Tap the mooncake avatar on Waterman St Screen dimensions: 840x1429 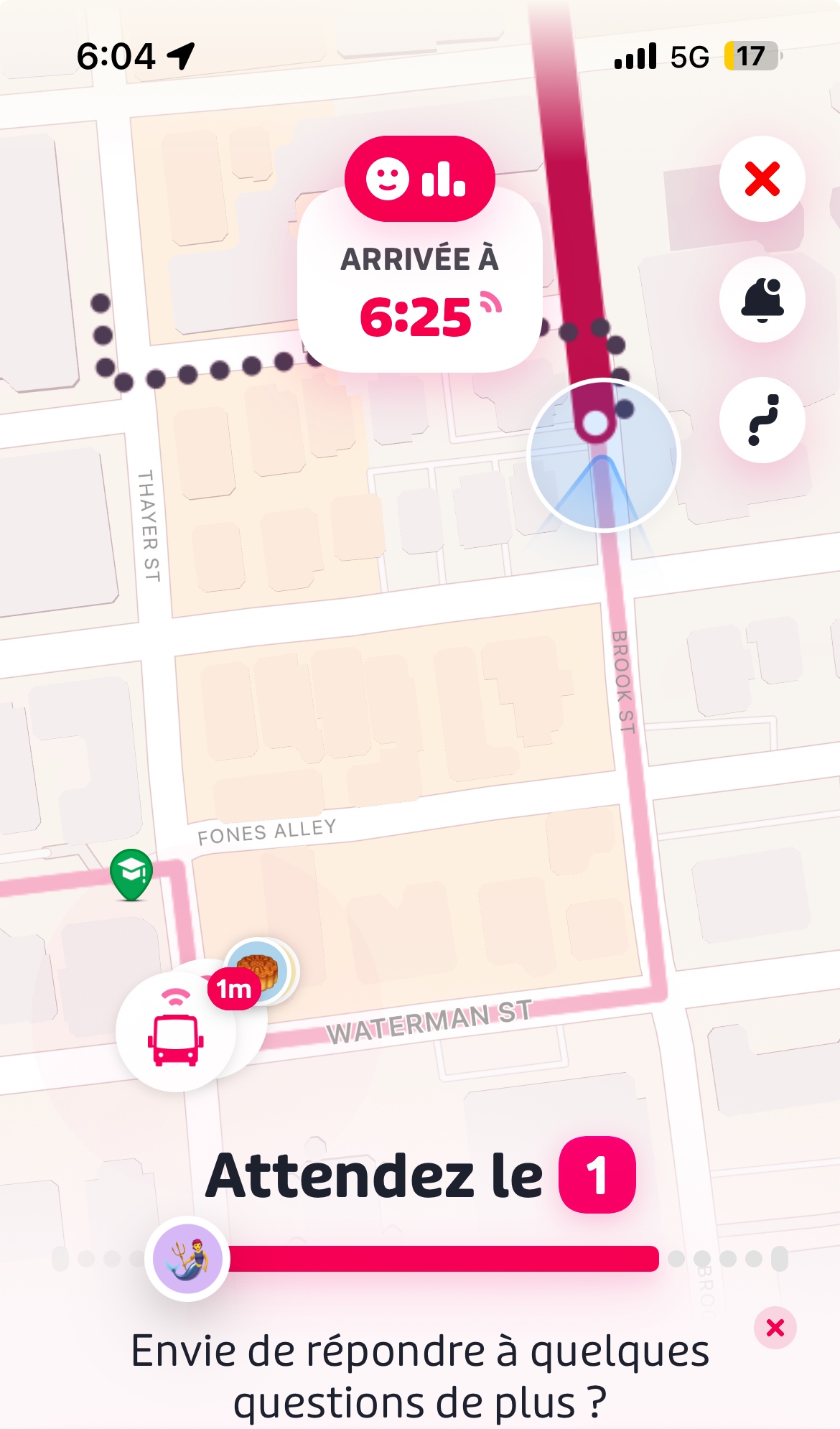260,971
